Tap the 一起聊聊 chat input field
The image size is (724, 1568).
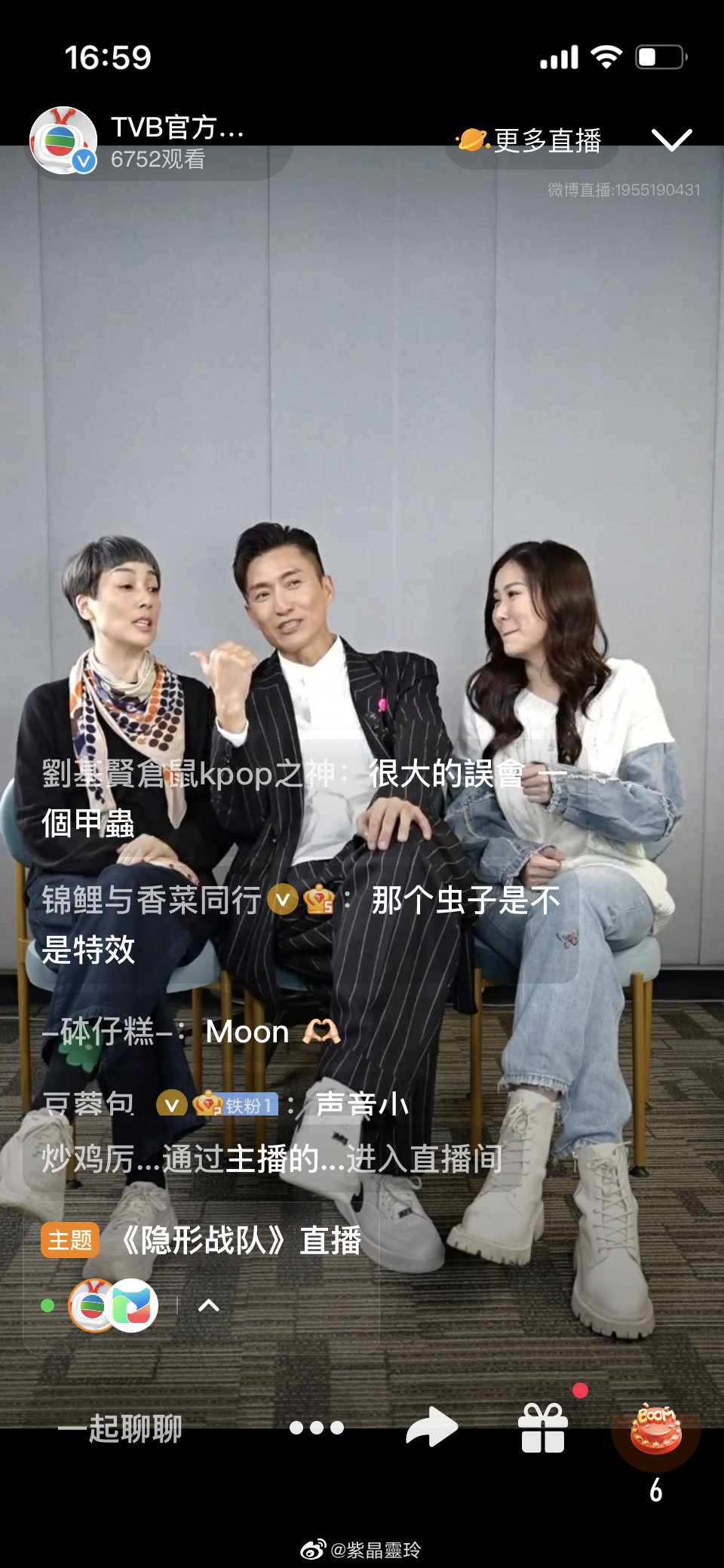coord(121,1428)
